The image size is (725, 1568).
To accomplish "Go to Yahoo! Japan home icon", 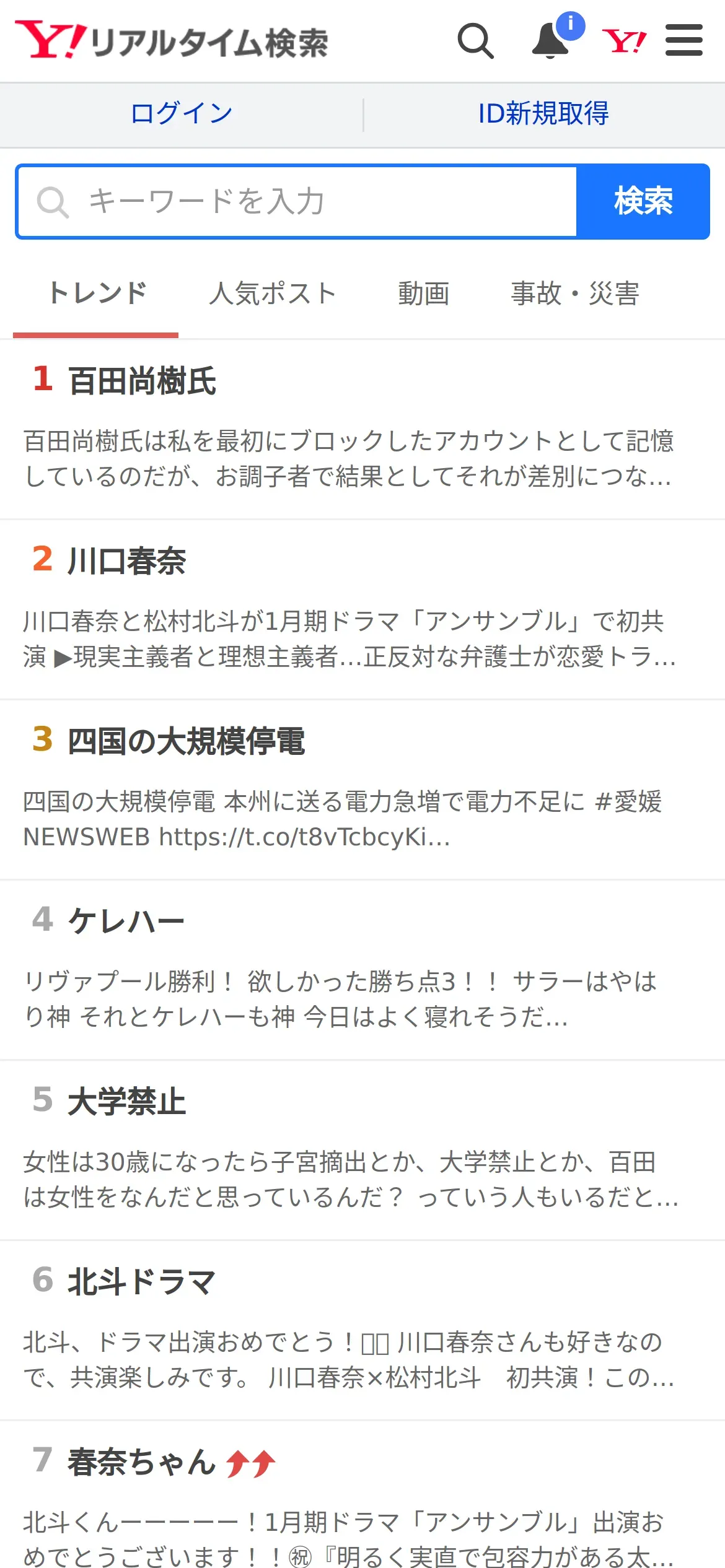I will (x=624, y=41).
